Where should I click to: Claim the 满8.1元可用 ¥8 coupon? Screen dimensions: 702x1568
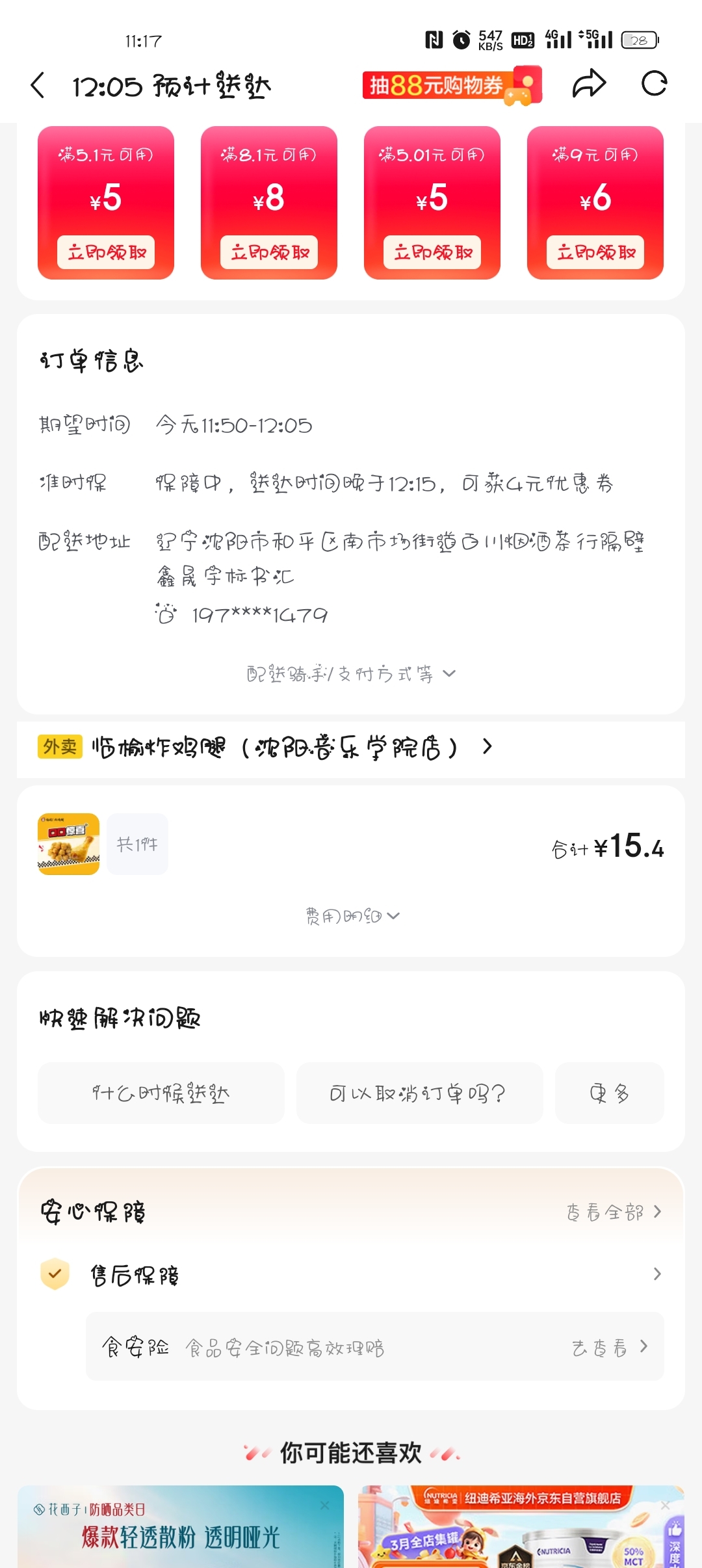click(269, 252)
